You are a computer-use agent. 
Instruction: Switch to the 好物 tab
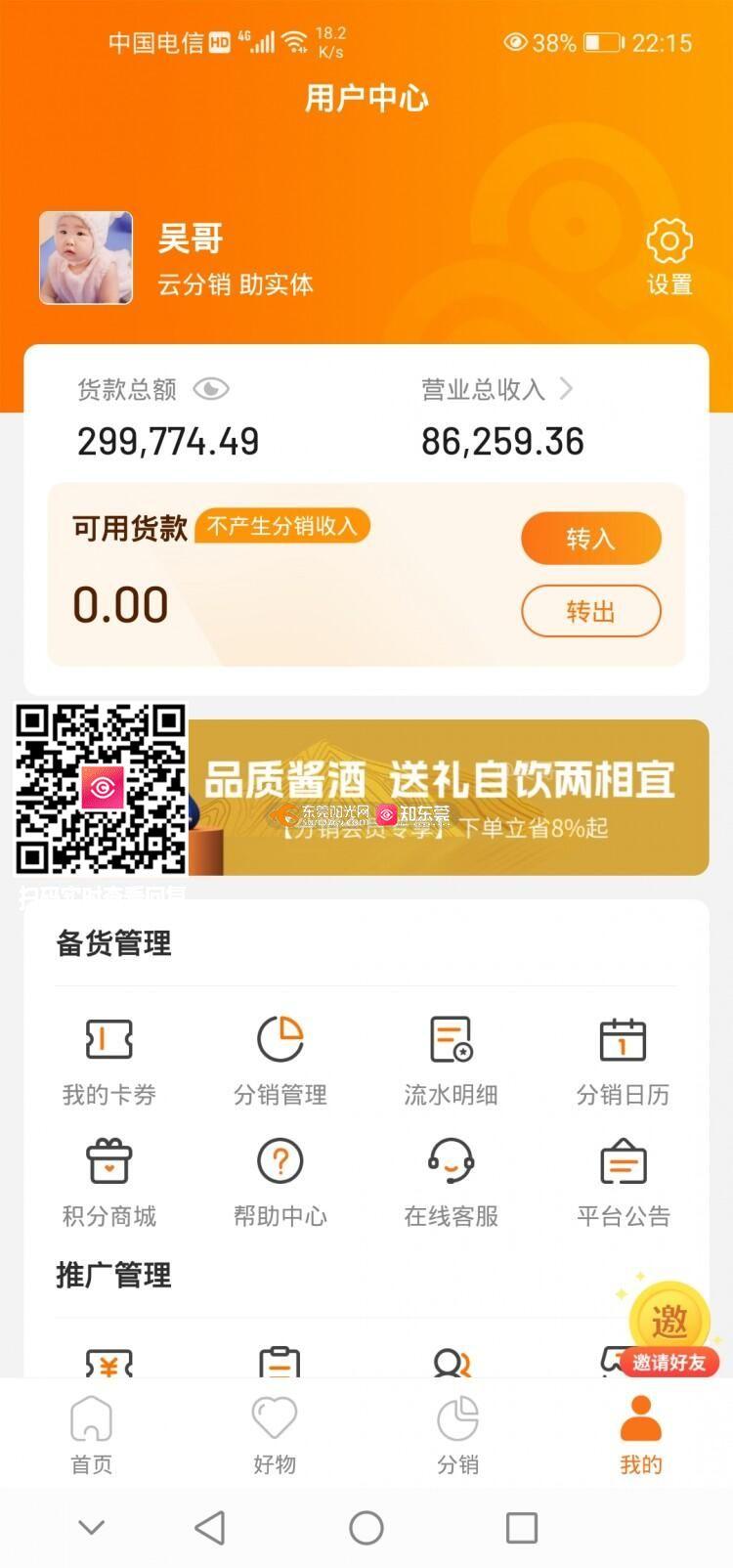pyautogui.click(x=275, y=1434)
